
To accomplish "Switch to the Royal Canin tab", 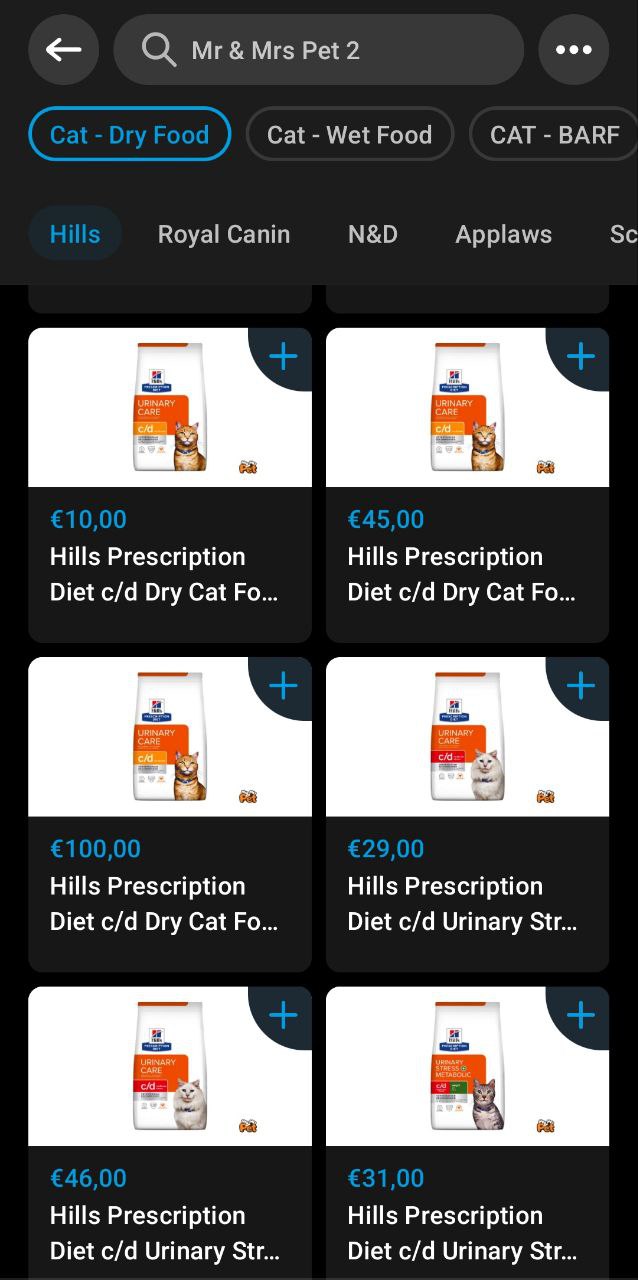I will 224,234.
